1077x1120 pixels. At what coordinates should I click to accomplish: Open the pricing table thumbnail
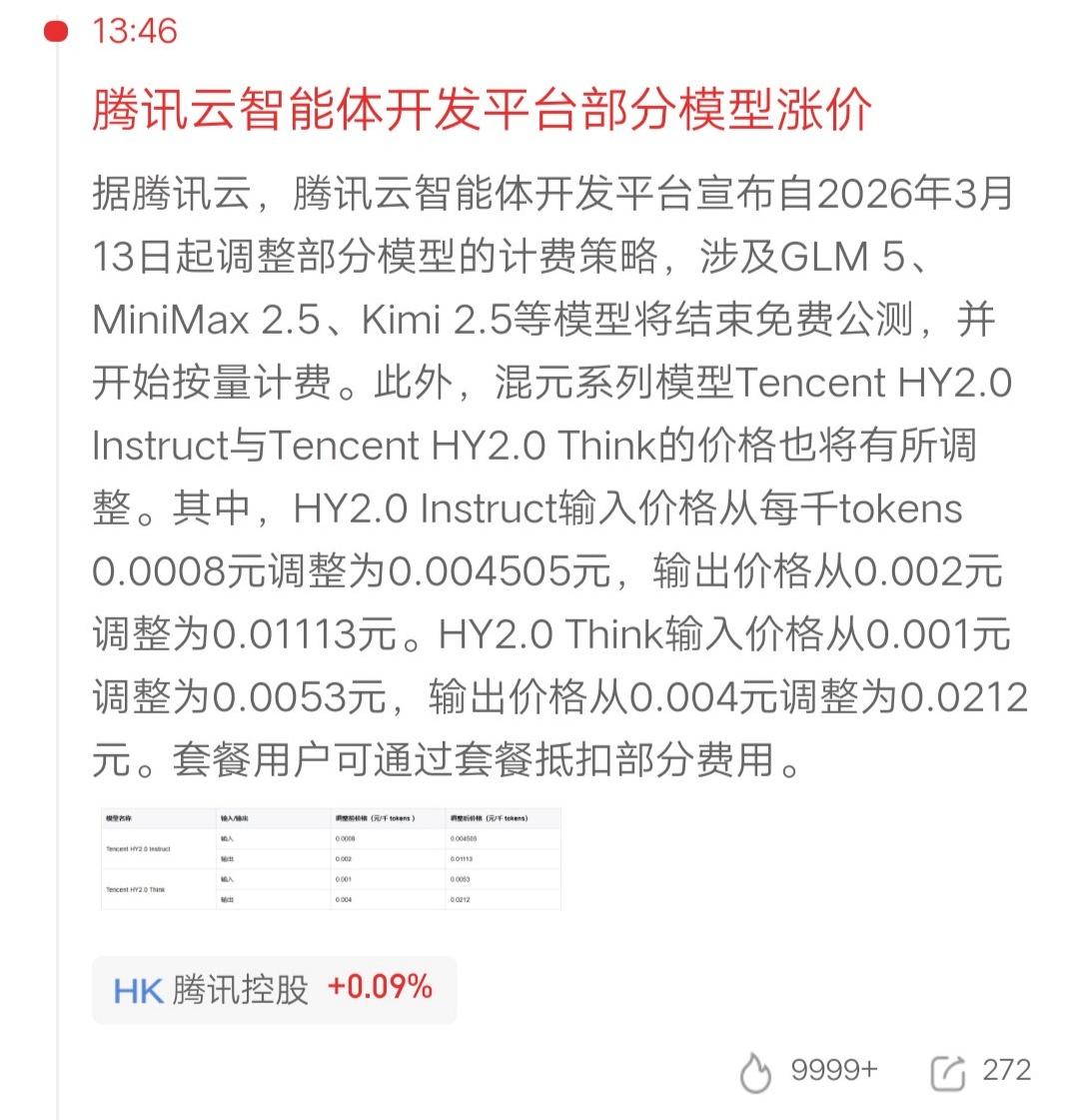[328, 857]
